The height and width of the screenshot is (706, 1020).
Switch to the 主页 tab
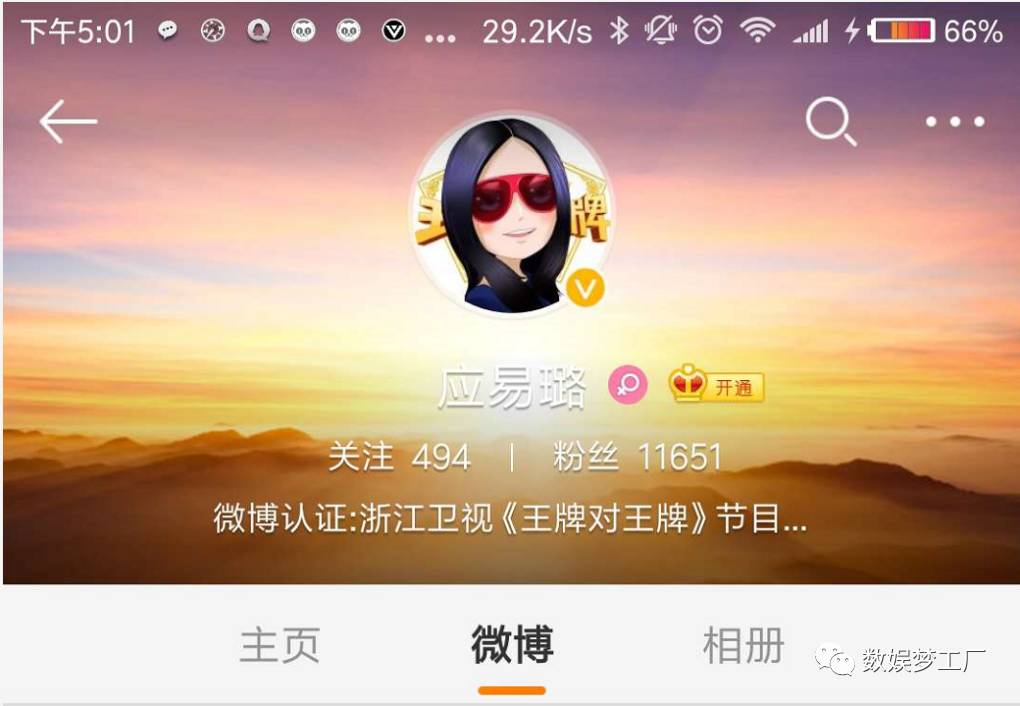pyautogui.click(x=279, y=646)
